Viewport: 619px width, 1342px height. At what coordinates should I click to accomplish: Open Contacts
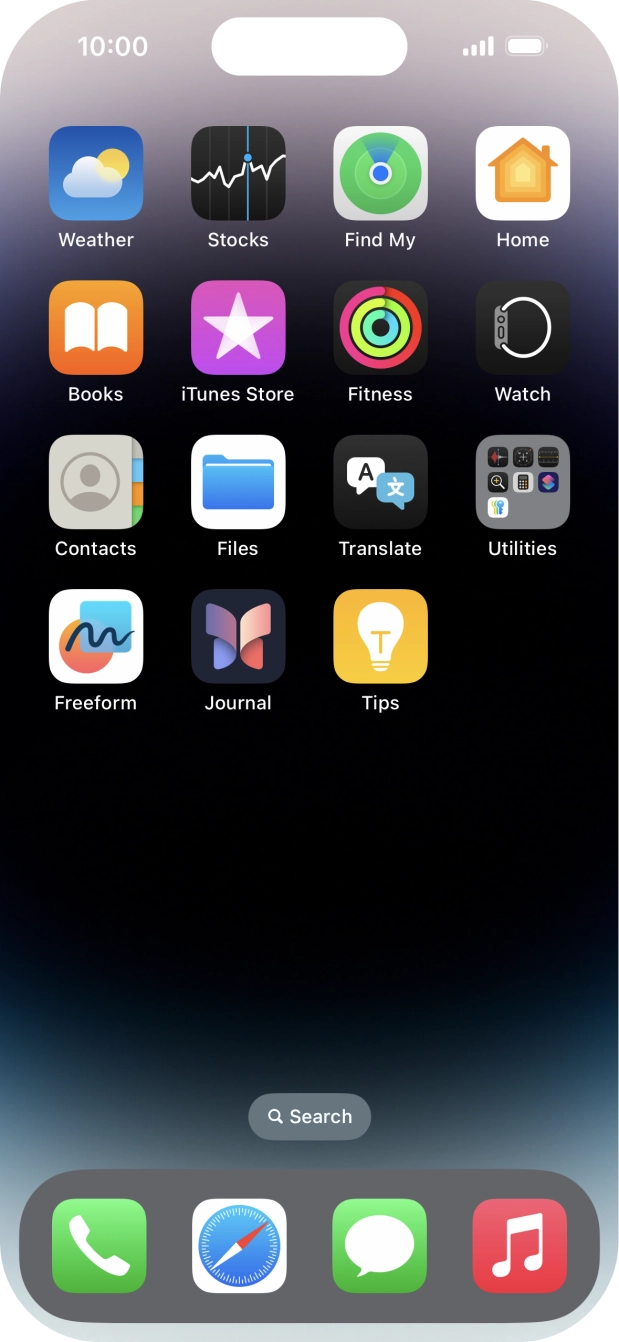pyautogui.click(x=96, y=482)
